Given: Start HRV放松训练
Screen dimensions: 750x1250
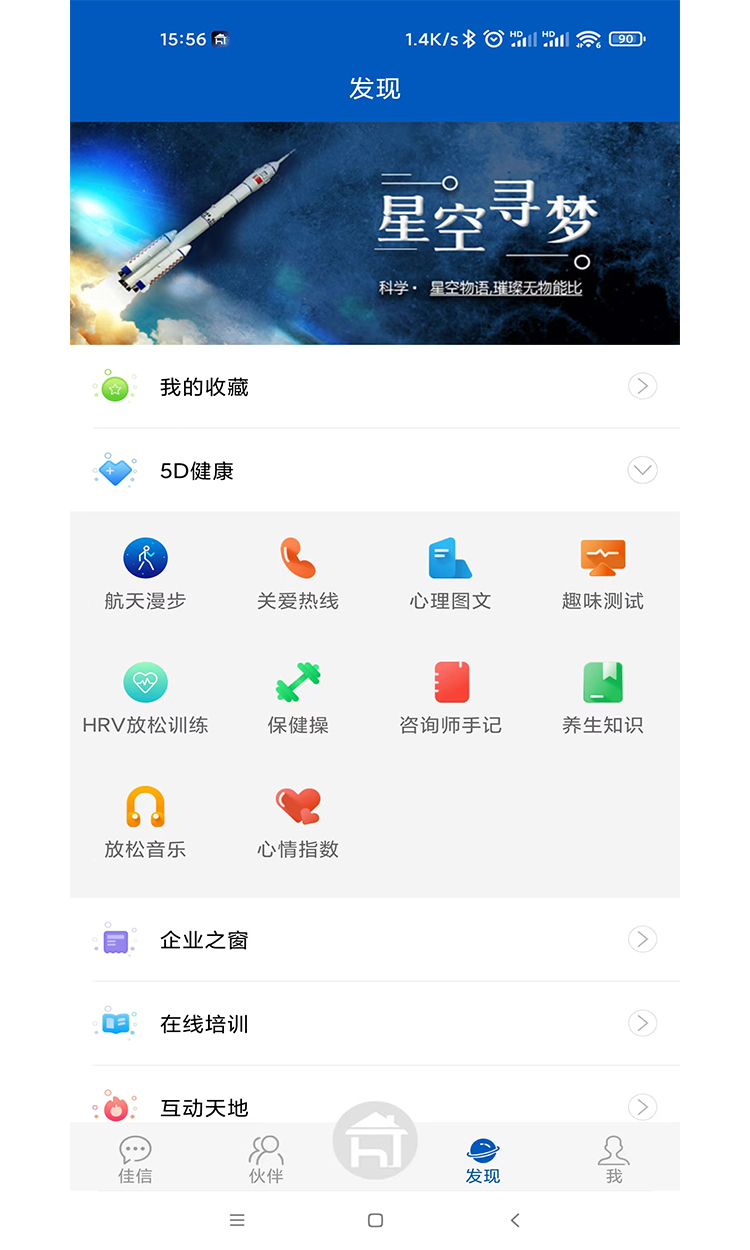Looking at the screenshot, I should tap(145, 698).
